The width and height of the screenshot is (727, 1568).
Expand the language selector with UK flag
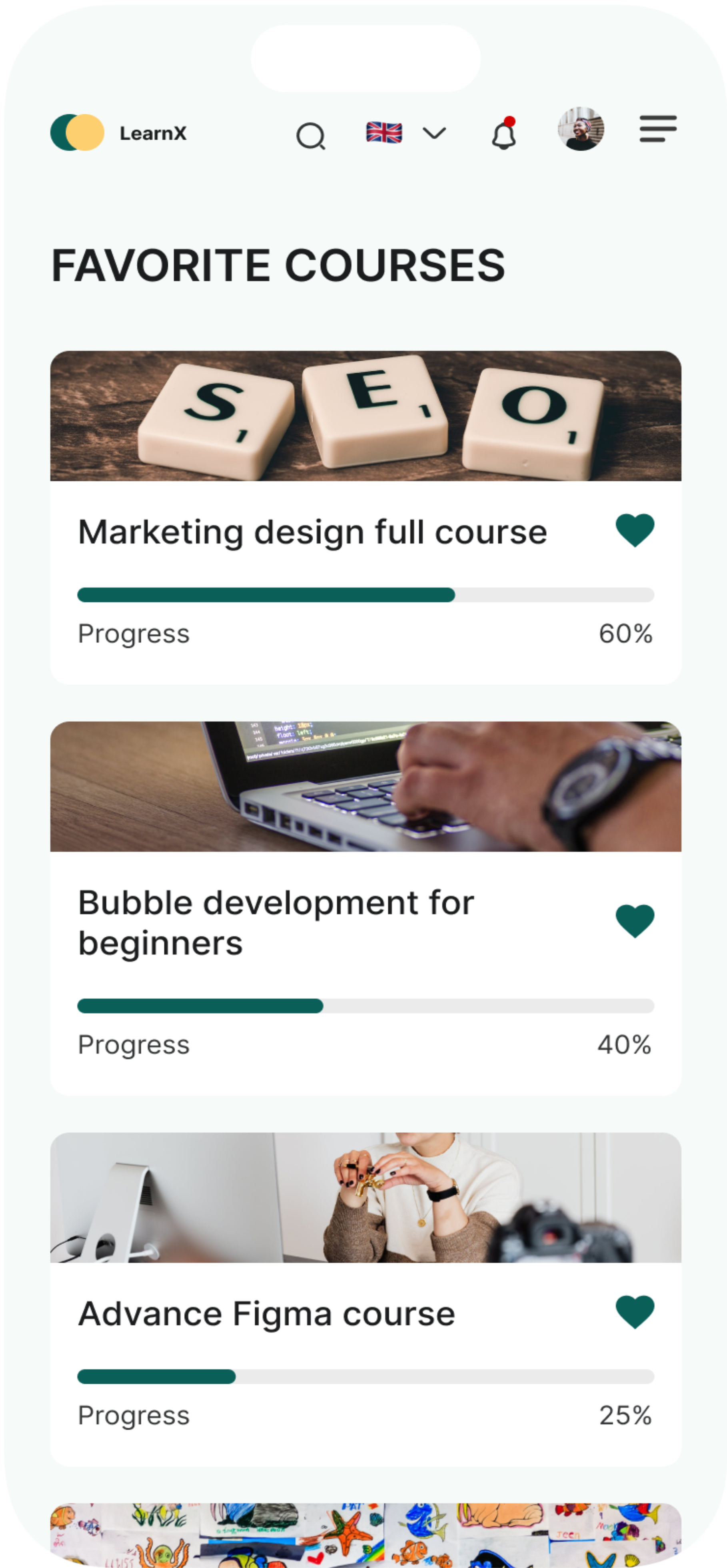[406, 133]
